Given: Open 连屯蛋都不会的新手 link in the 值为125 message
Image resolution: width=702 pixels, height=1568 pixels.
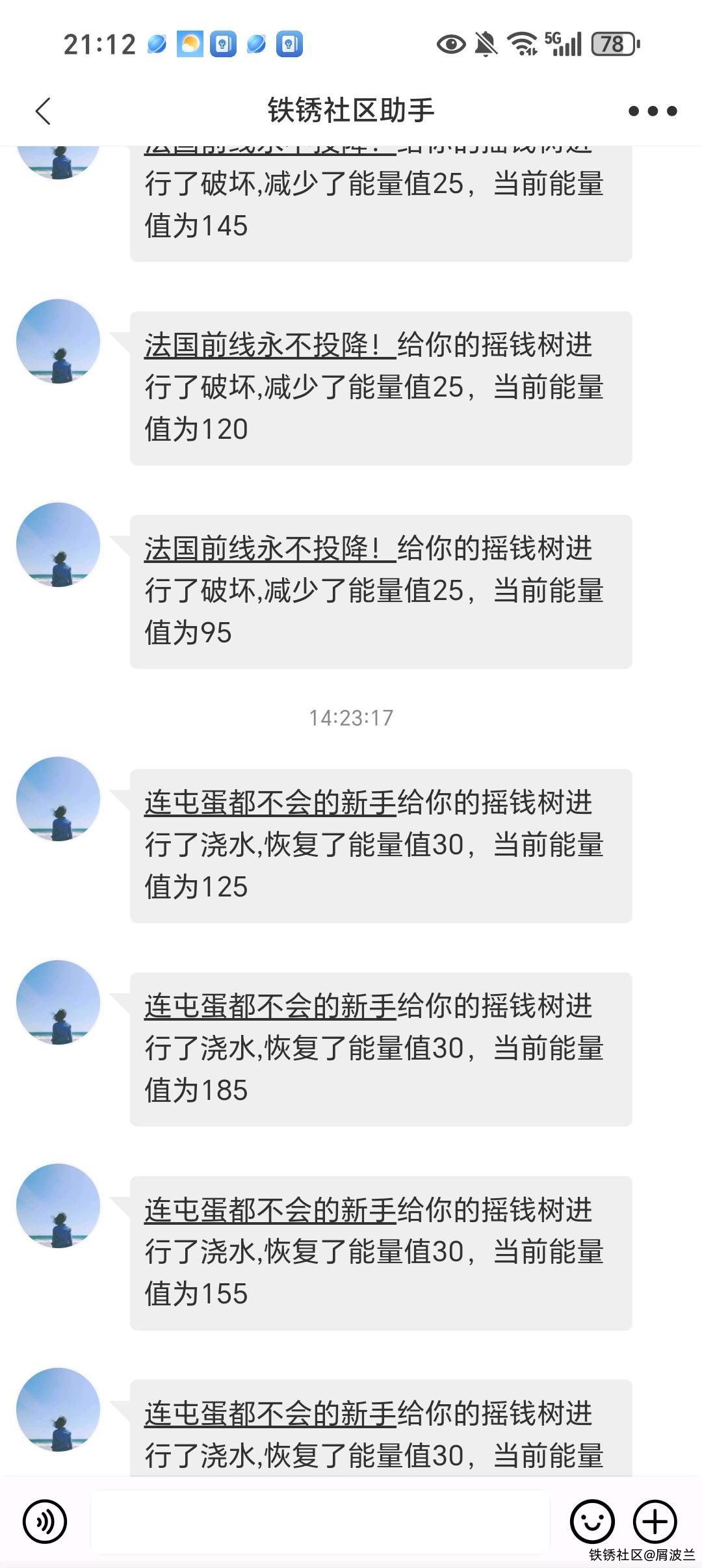Looking at the screenshot, I should coord(270,803).
